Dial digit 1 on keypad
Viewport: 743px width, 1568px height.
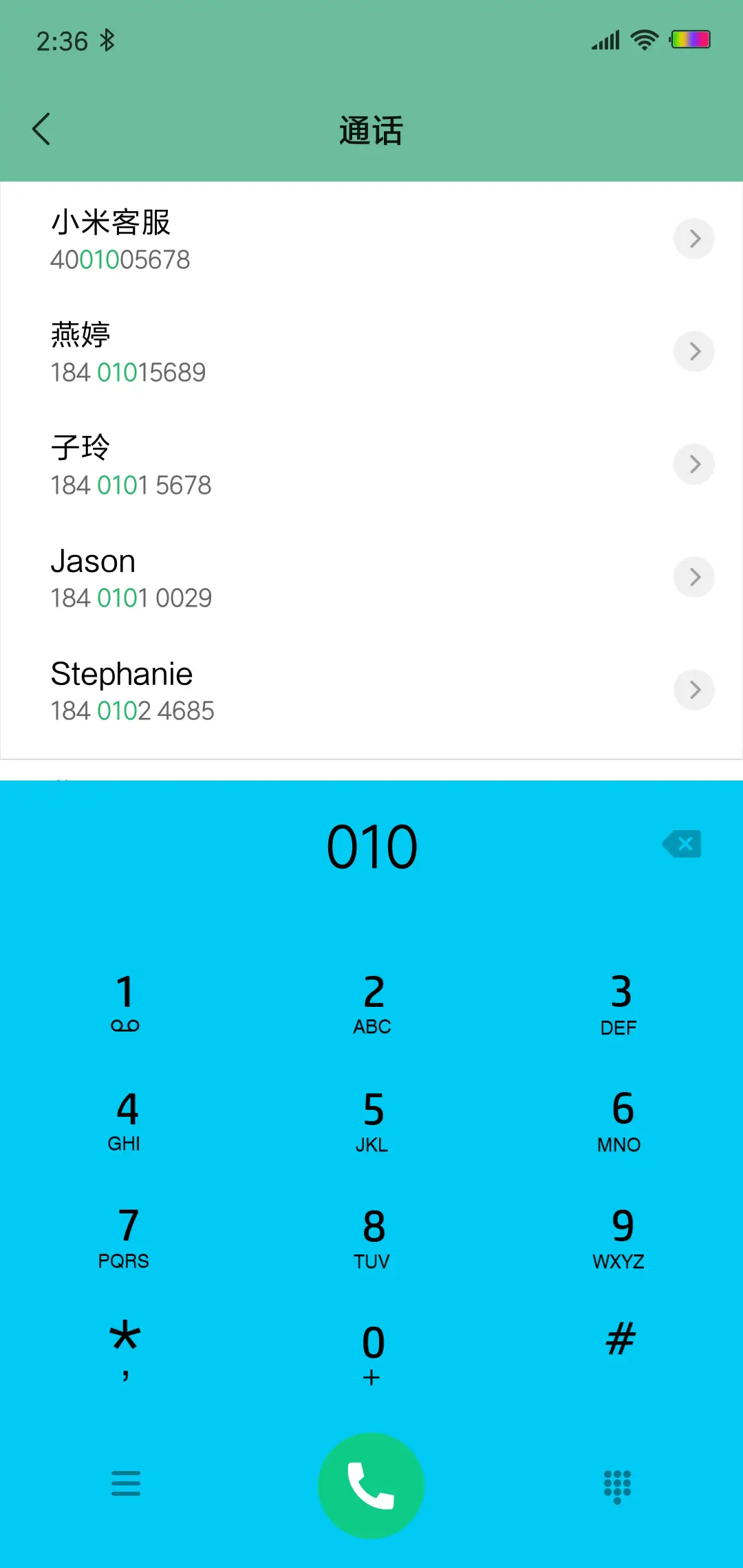125,1003
